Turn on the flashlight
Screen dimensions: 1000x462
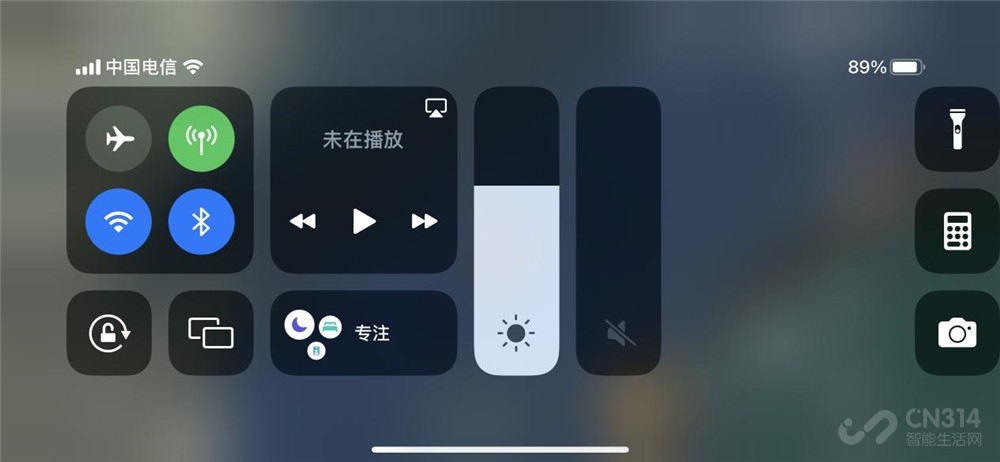point(956,130)
